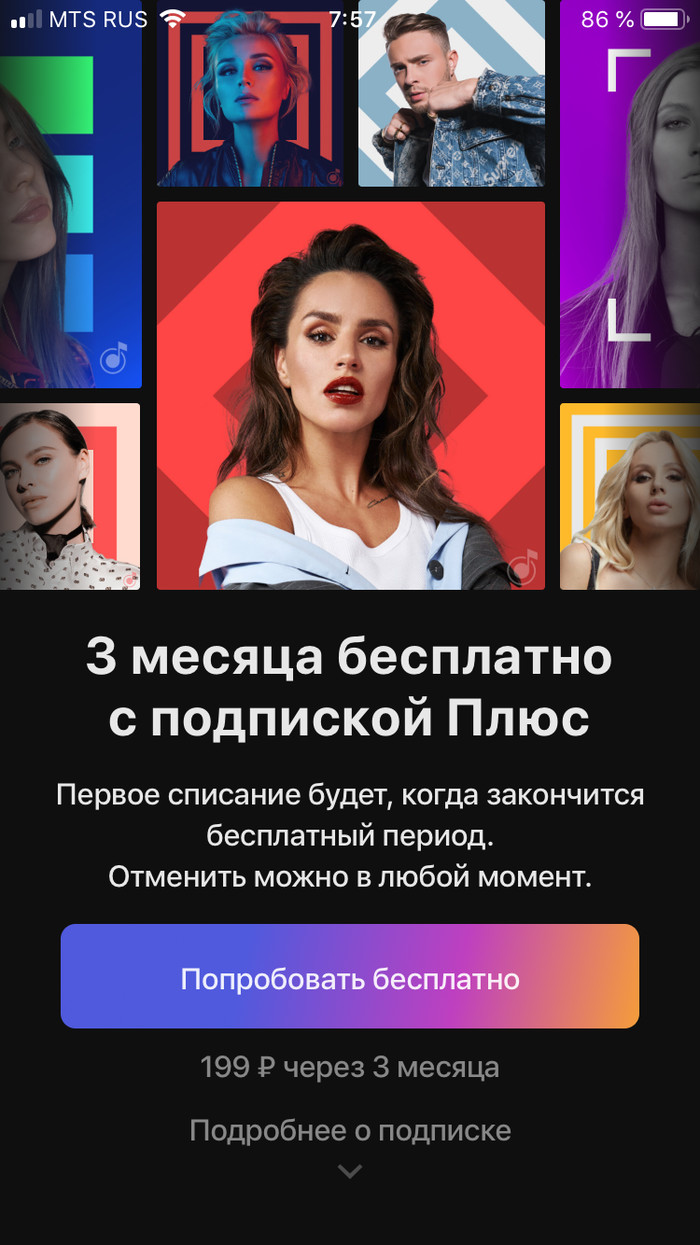The image size is (700, 1245).
Task: Expand the chevron below Подробнее о подписке
Action: (350, 1171)
